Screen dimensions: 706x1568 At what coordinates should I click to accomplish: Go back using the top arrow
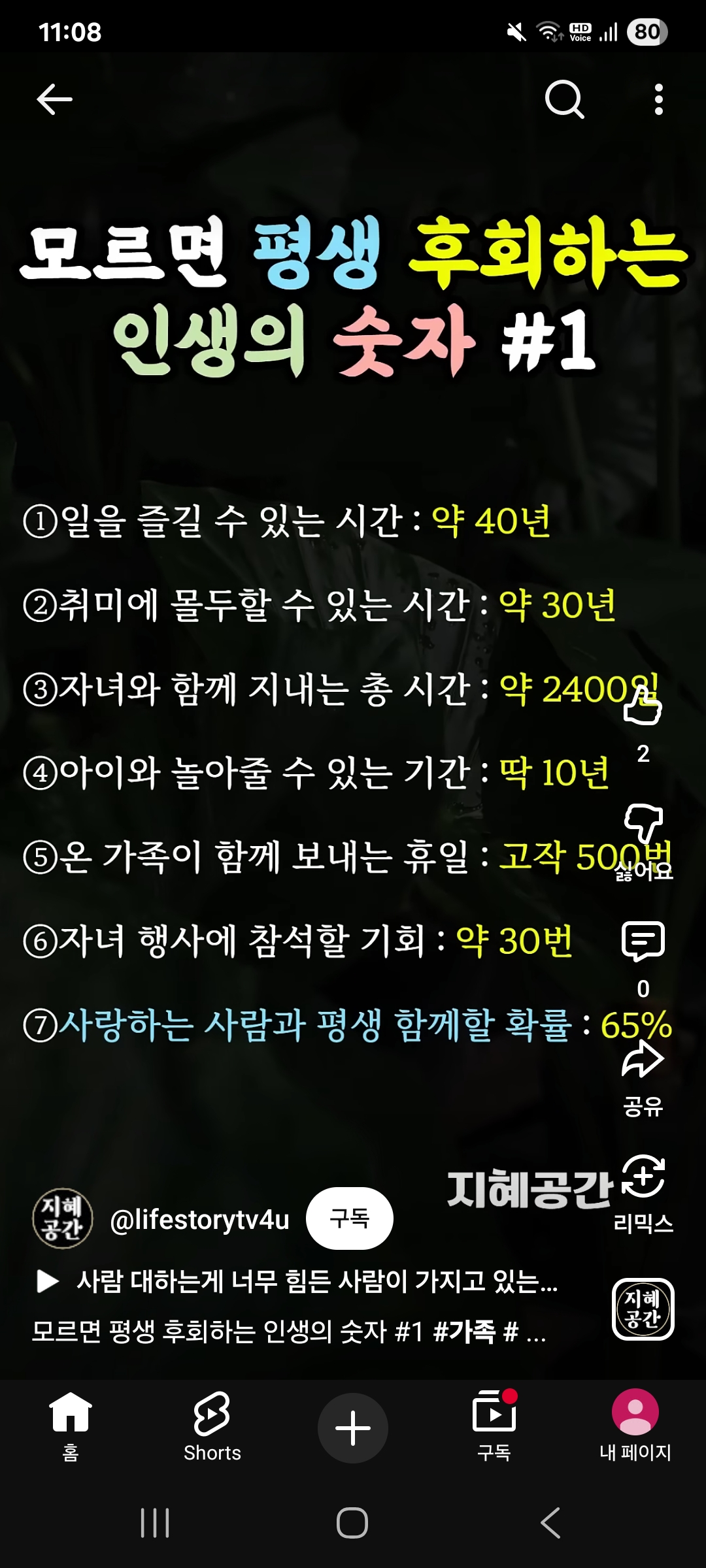tap(54, 100)
